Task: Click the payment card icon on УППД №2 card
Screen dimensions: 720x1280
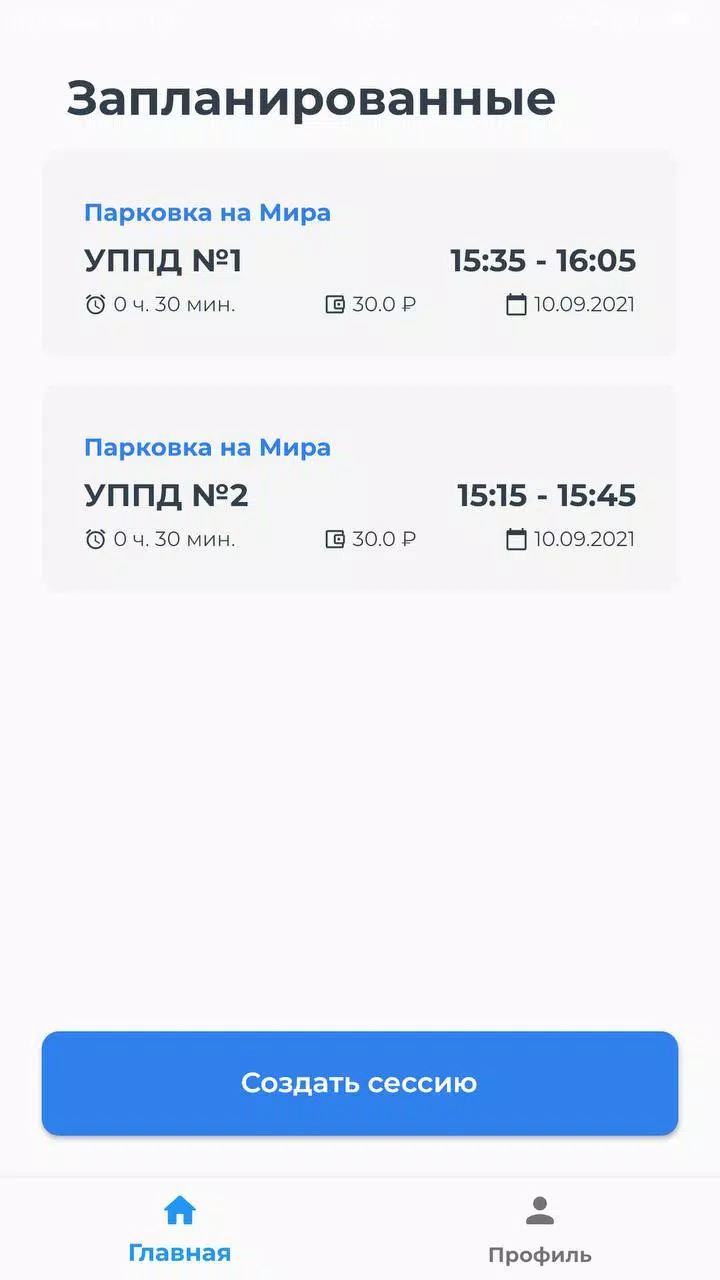Action: tap(333, 539)
